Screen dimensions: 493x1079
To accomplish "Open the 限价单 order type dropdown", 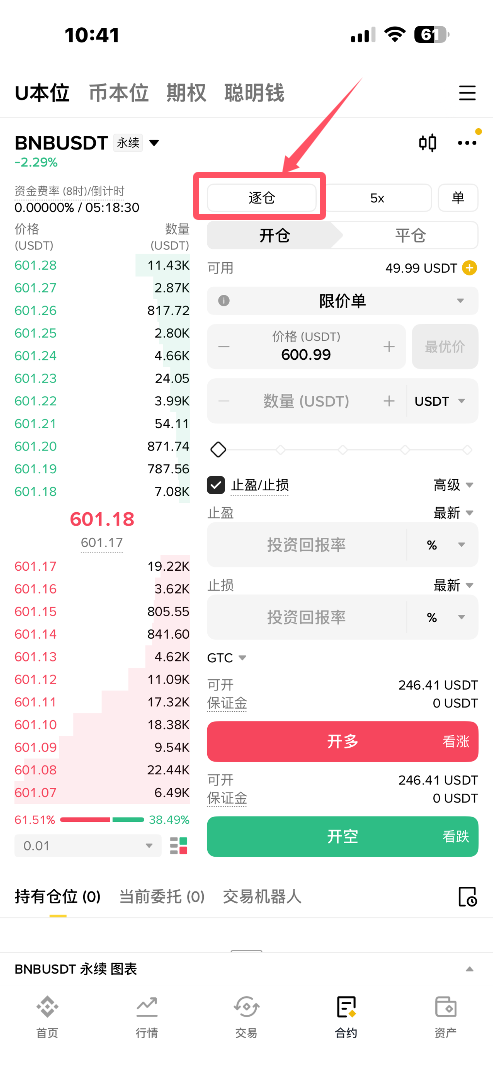I will tap(342, 301).
